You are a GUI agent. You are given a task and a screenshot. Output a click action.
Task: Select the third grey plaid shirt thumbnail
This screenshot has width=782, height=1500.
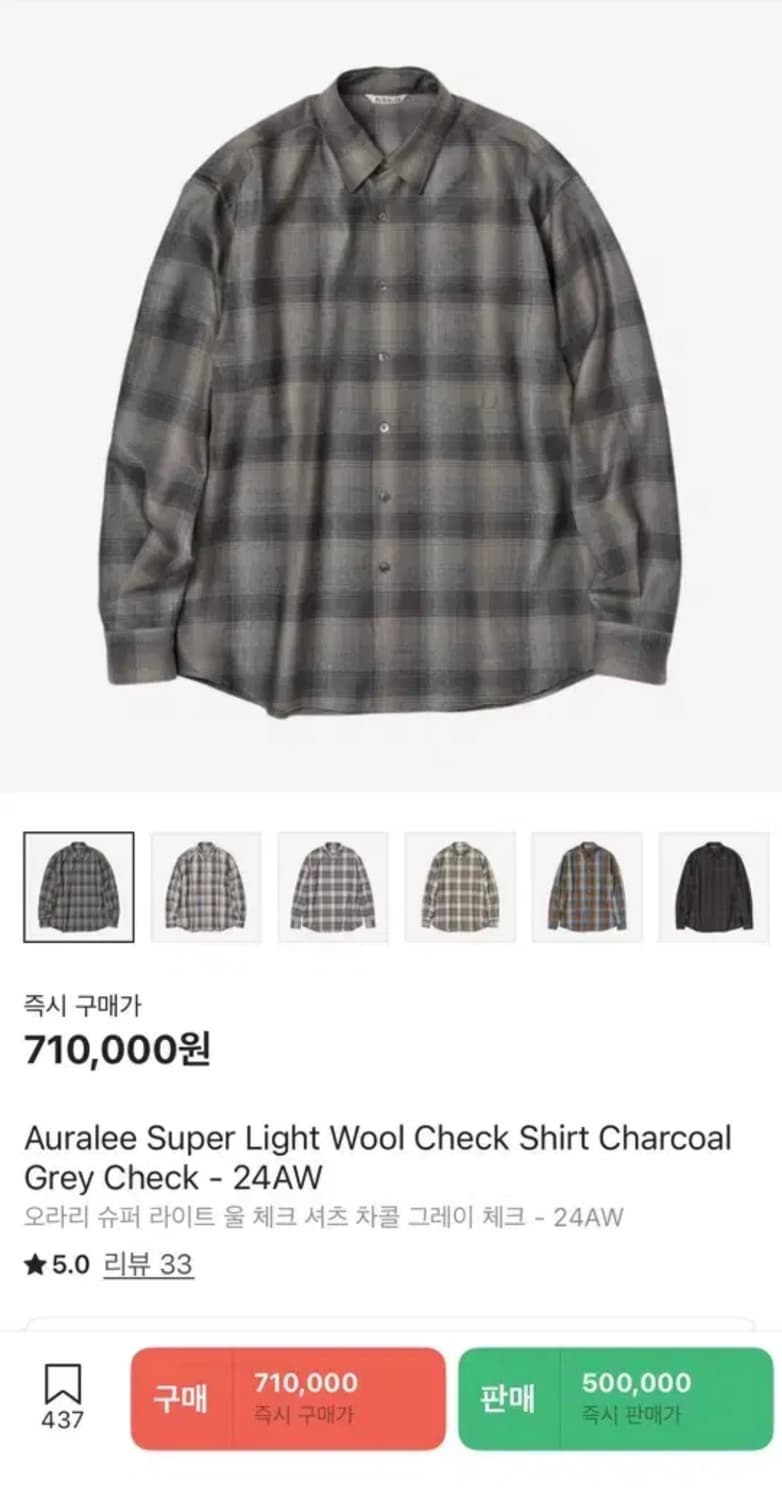click(x=331, y=886)
